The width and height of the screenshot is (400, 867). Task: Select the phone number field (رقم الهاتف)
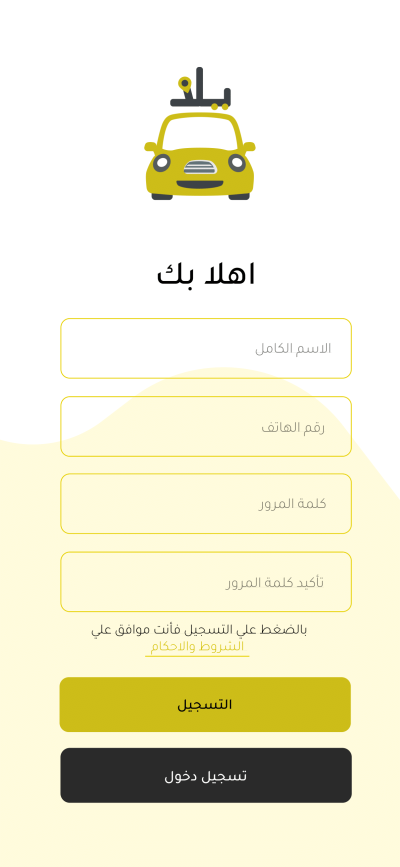(x=206, y=426)
